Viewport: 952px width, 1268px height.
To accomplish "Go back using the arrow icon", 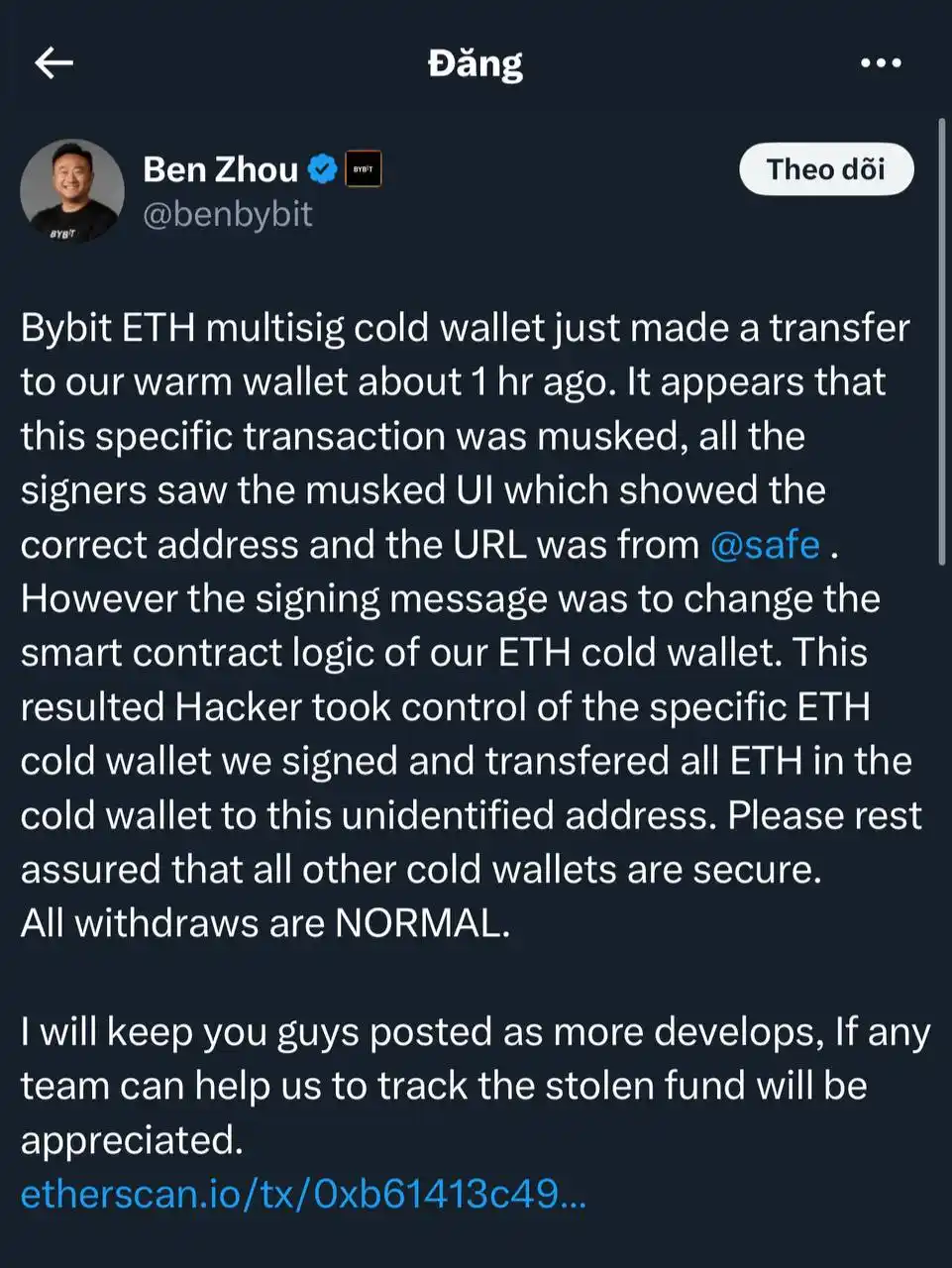I will click(x=54, y=63).
